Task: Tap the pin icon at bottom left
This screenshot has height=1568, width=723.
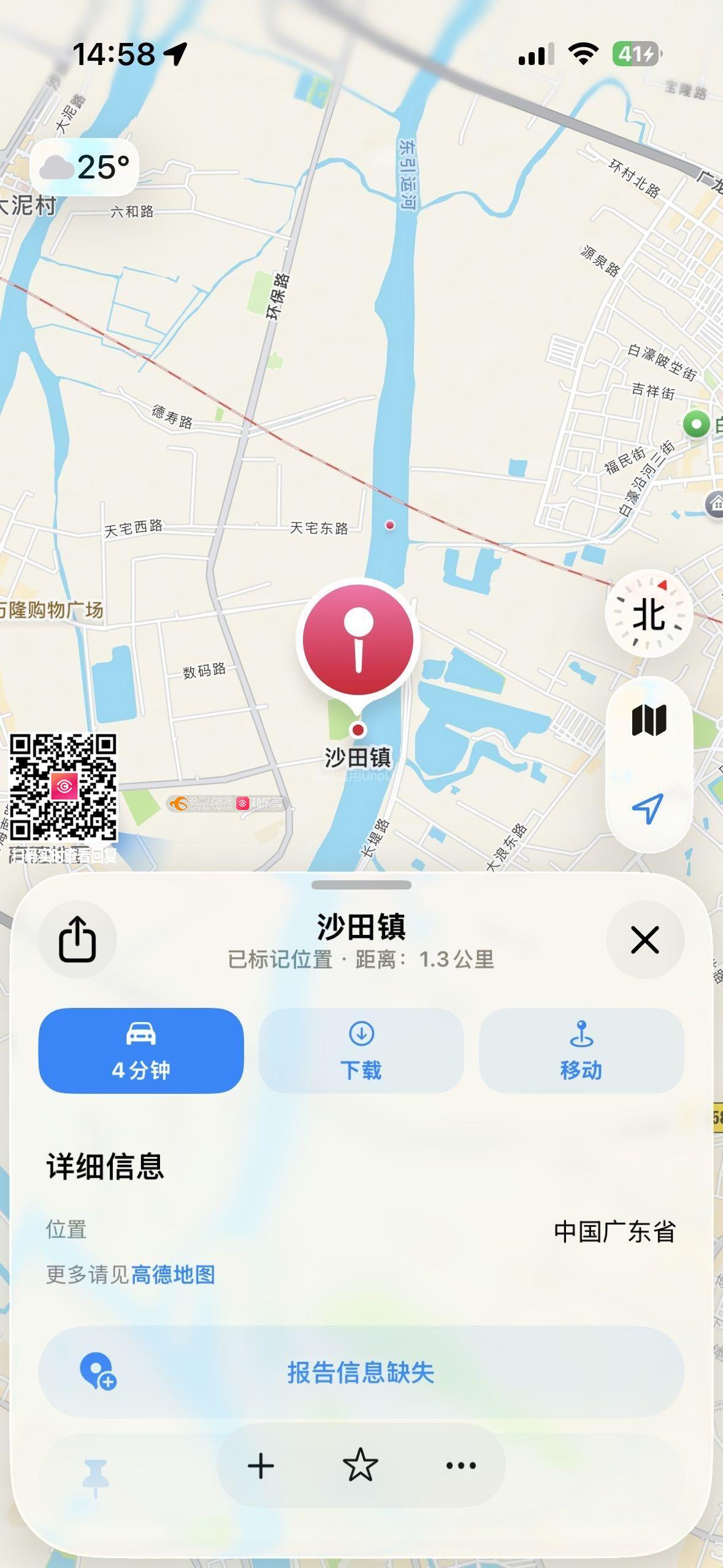Action: pyautogui.click(x=96, y=1477)
